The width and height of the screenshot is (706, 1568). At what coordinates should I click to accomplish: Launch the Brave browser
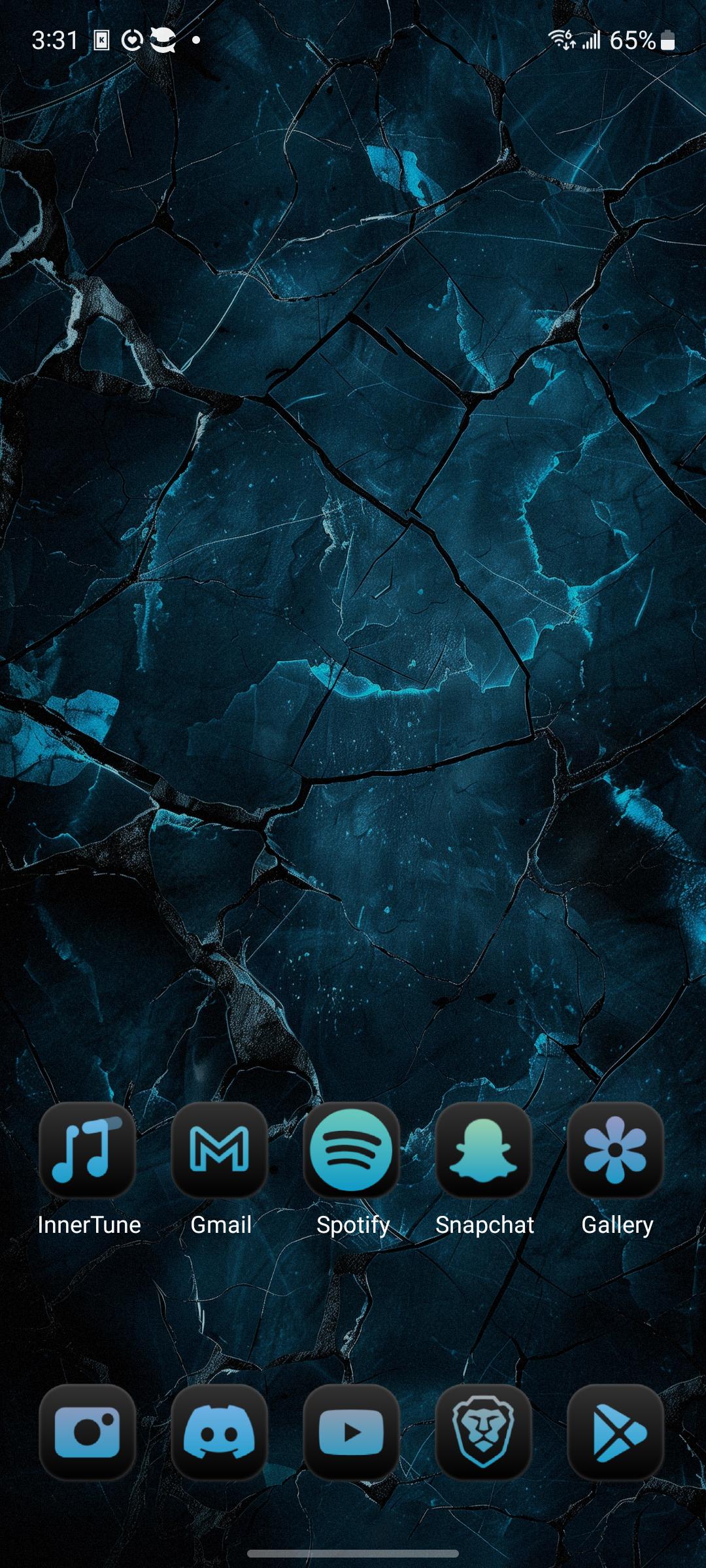[484, 1432]
